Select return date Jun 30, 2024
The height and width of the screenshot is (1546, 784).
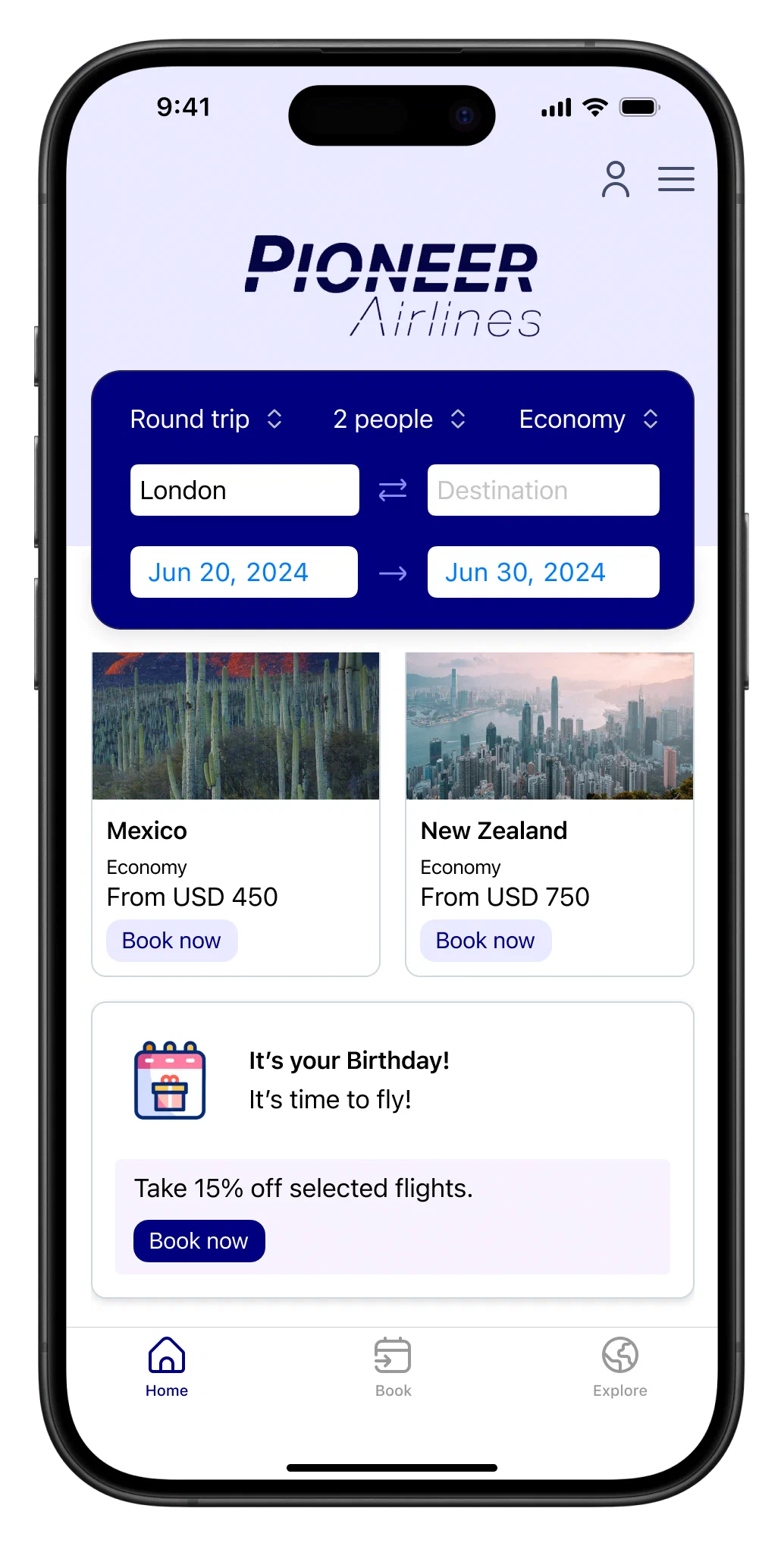(x=543, y=572)
